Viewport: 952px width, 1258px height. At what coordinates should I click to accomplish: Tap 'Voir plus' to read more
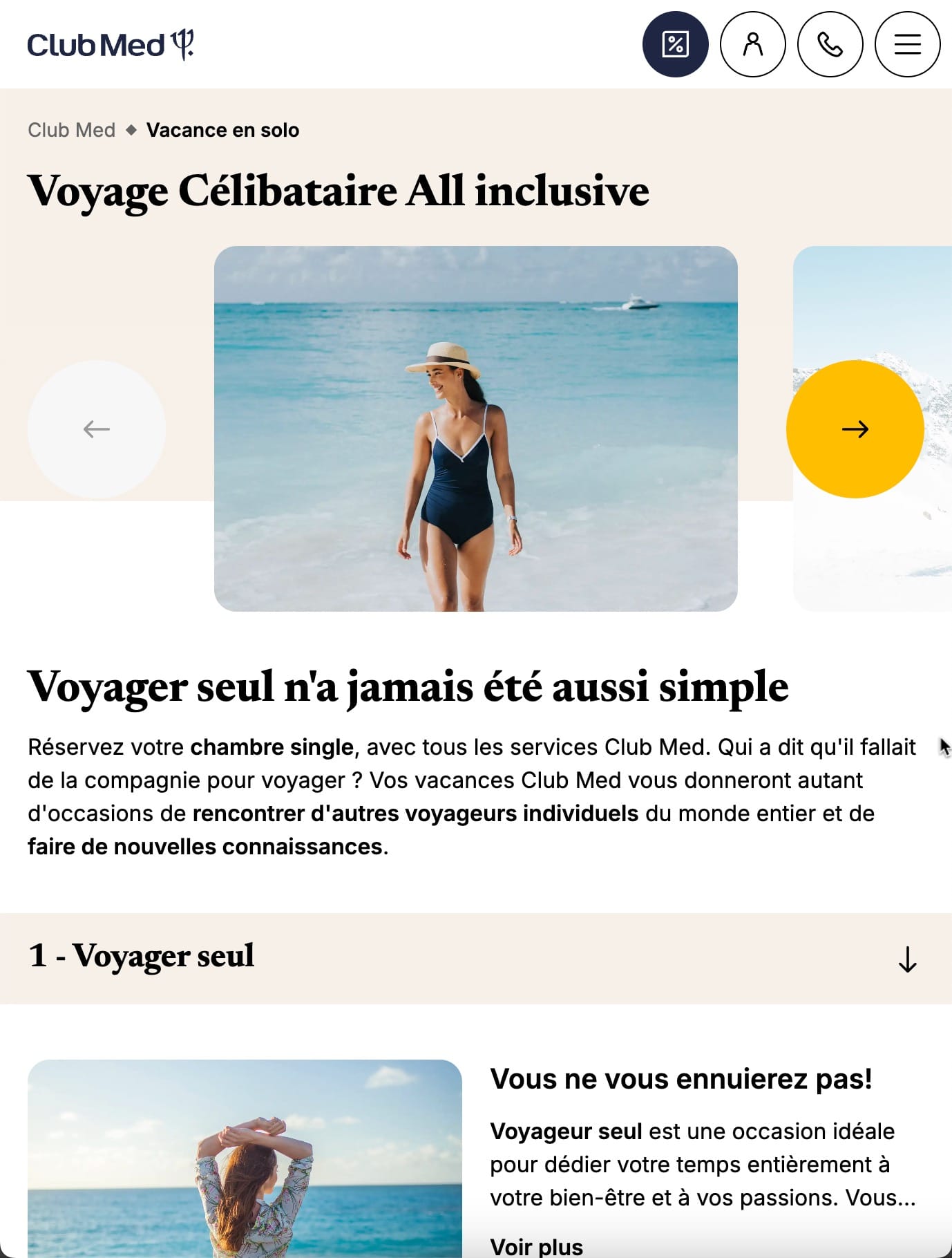coord(536,1246)
